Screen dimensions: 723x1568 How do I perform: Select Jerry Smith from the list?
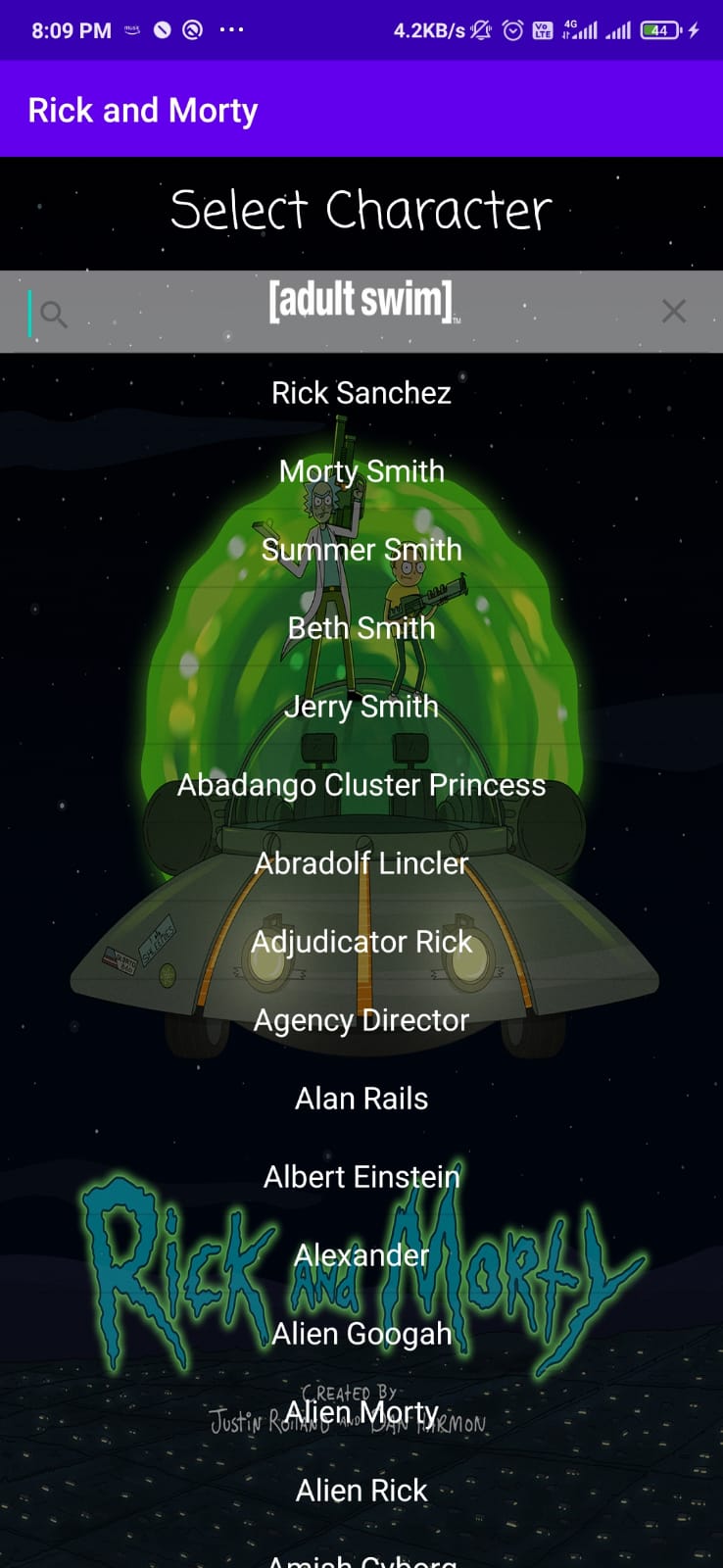click(x=361, y=706)
